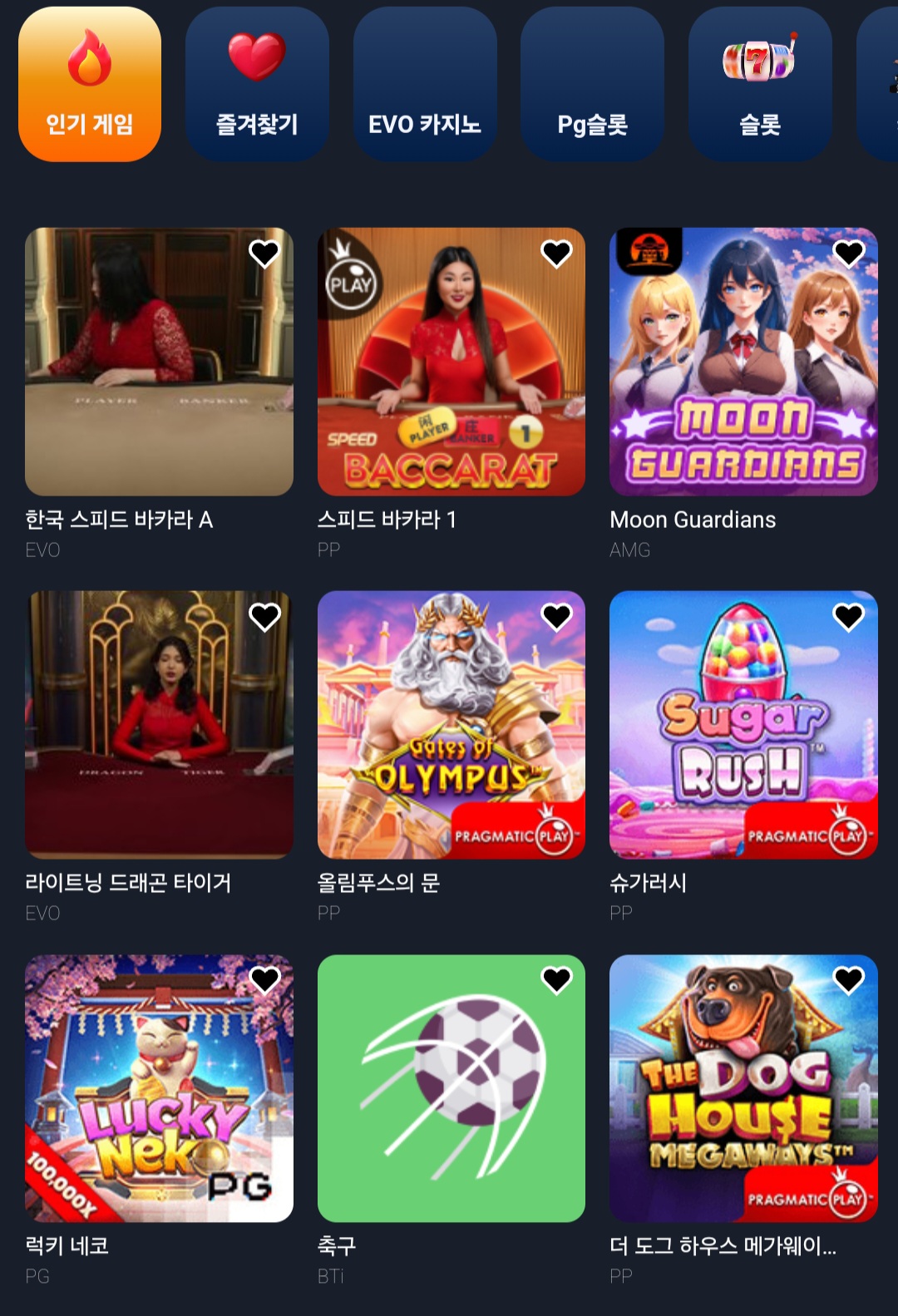Viewport: 898px width, 1316px height.
Task: Open the 축구 sports tile
Action: pos(451,1088)
